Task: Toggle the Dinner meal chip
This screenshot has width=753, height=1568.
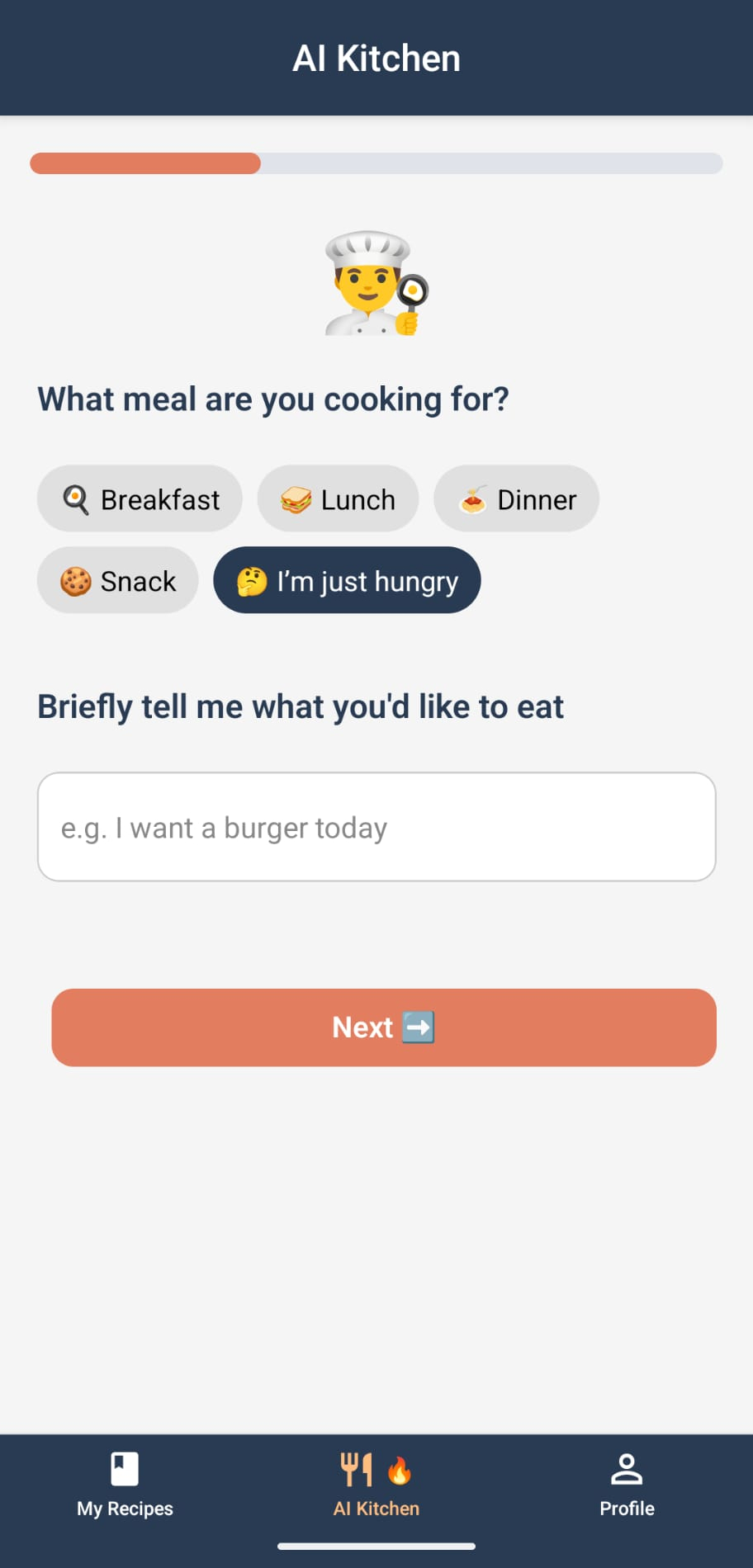Action: [516, 498]
